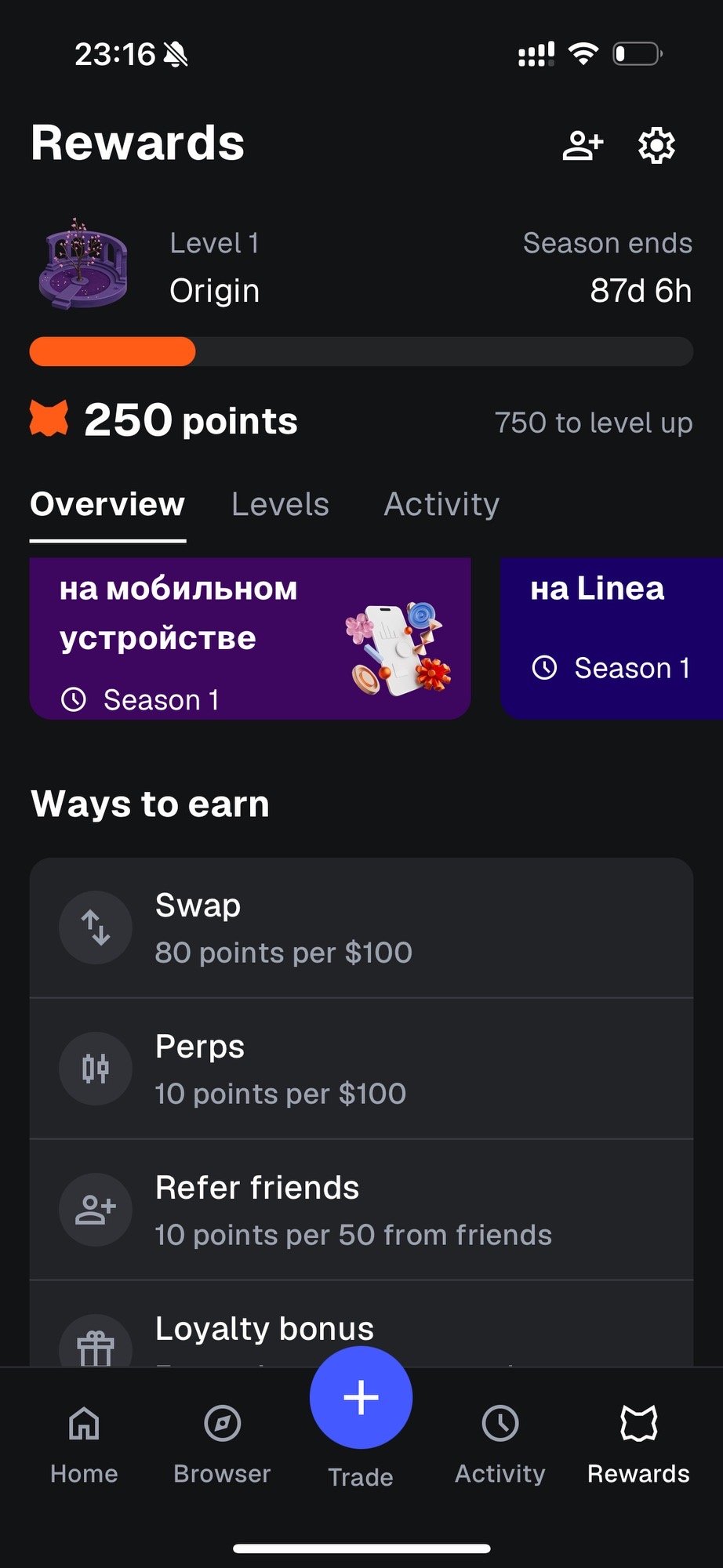
Task: Select the Rewards bottom tab
Action: 638,1443
